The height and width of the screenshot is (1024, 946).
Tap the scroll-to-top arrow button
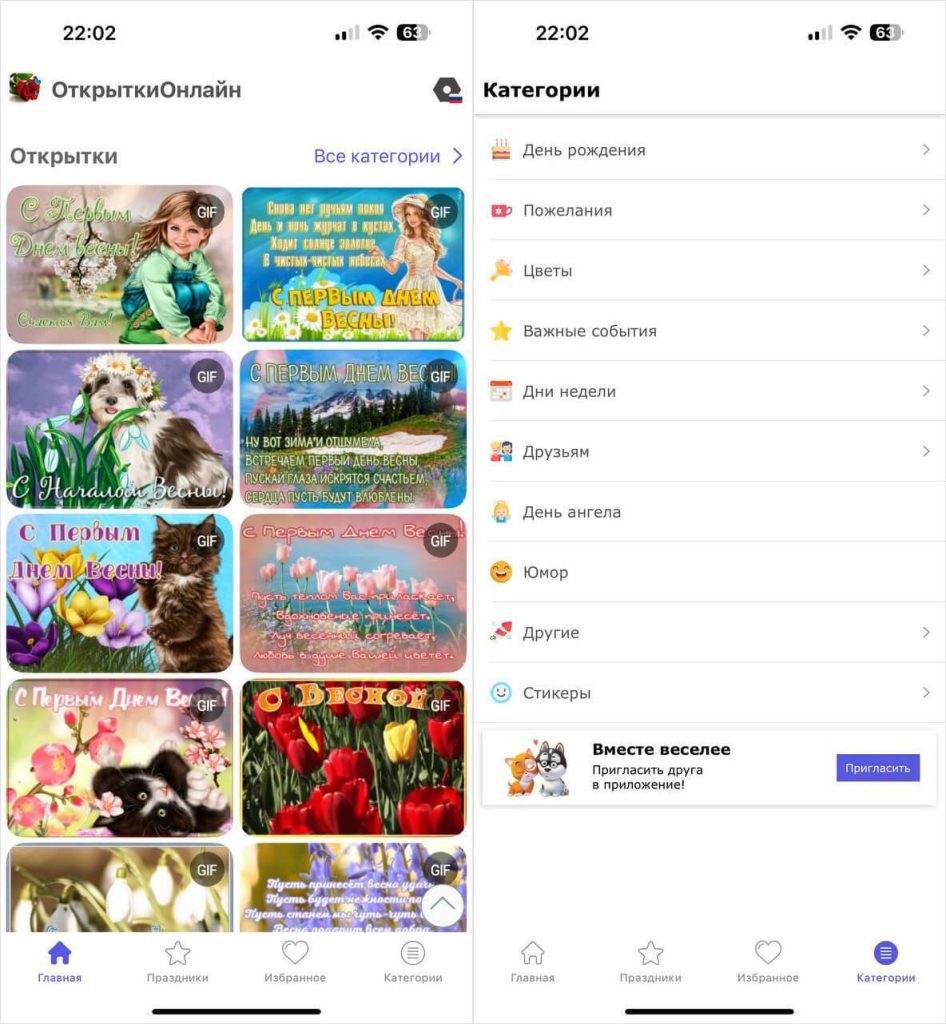pos(442,906)
